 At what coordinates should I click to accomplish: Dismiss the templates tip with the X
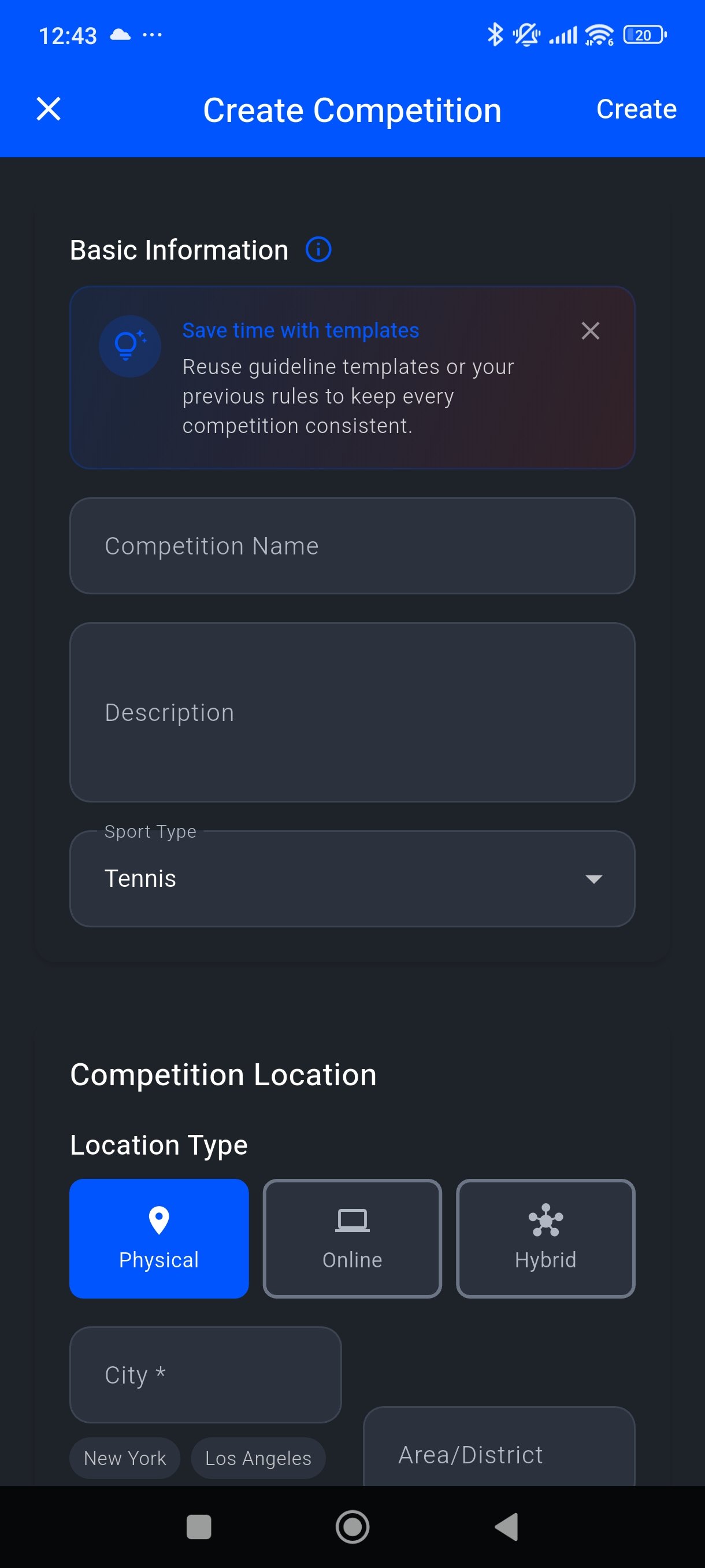[x=590, y=331]
